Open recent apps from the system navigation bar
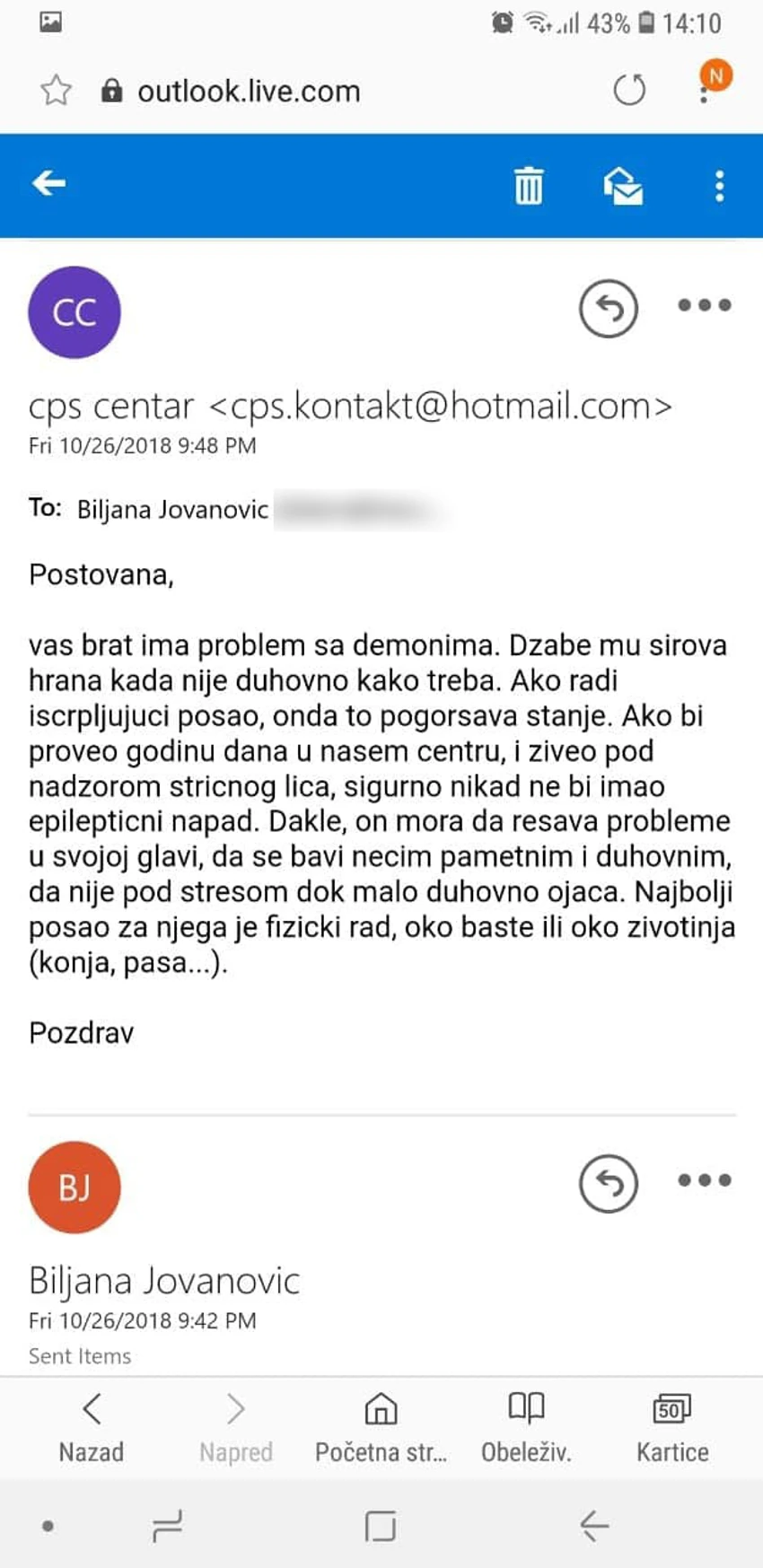This screenshot has height=1568, width=763. [168, 1525]
